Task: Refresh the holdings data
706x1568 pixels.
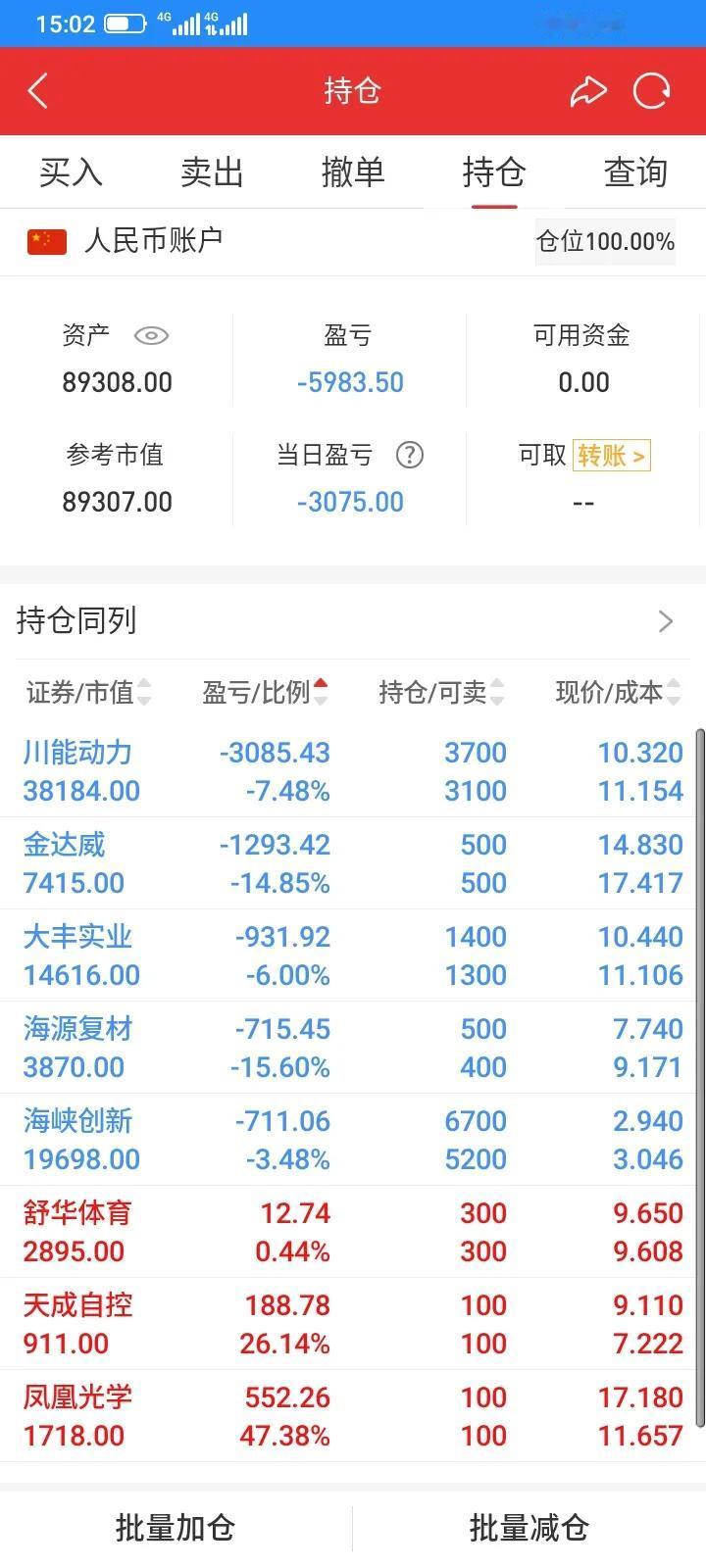Action: point(652,91)
